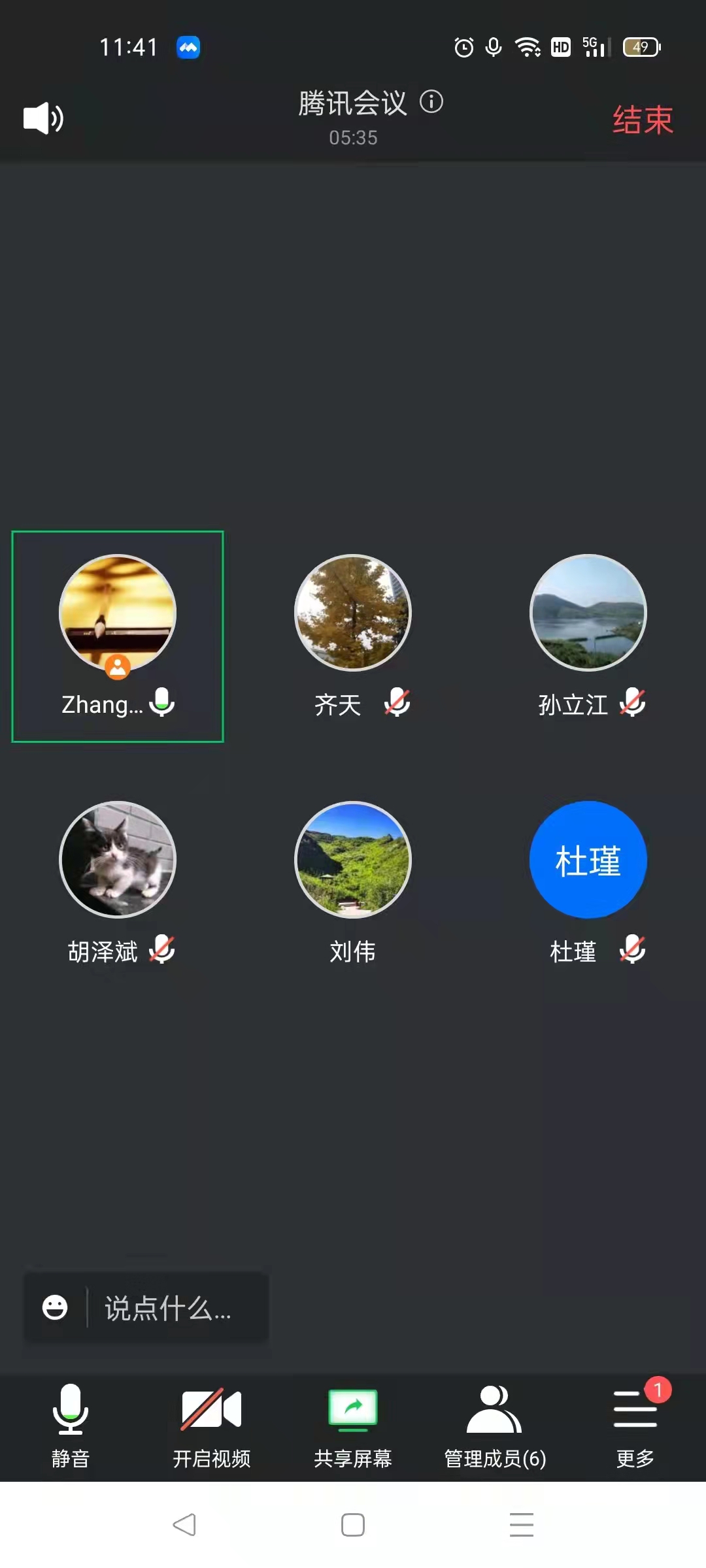The width and height of the screenshot is (706, 1568).
Task: Toggle the speaker audio output icon
Action: pos(43,118)
